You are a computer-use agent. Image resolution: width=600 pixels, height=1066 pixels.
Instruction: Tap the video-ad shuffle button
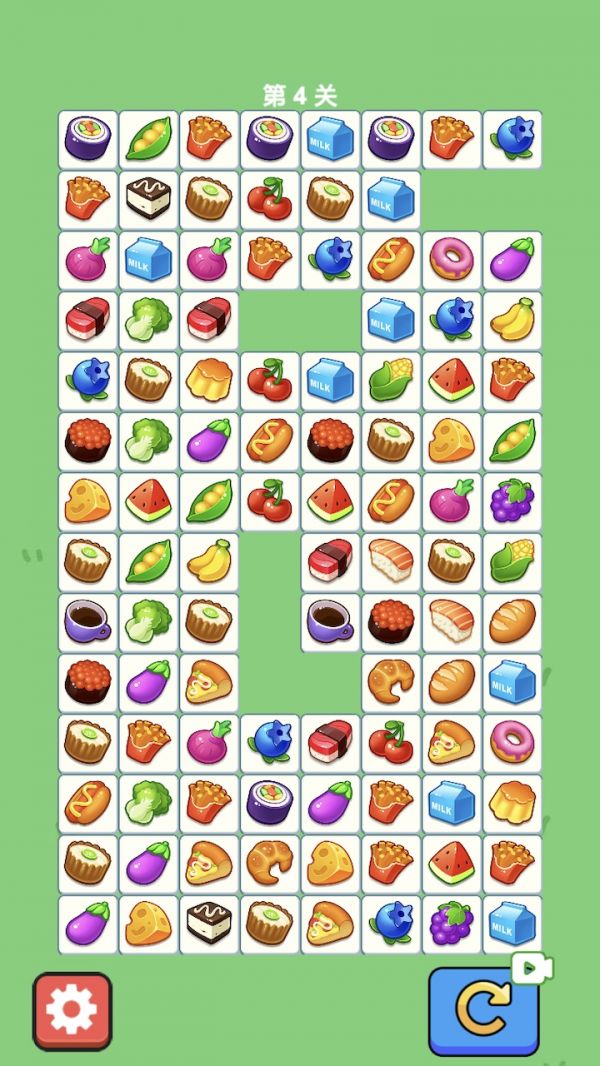484,1010
